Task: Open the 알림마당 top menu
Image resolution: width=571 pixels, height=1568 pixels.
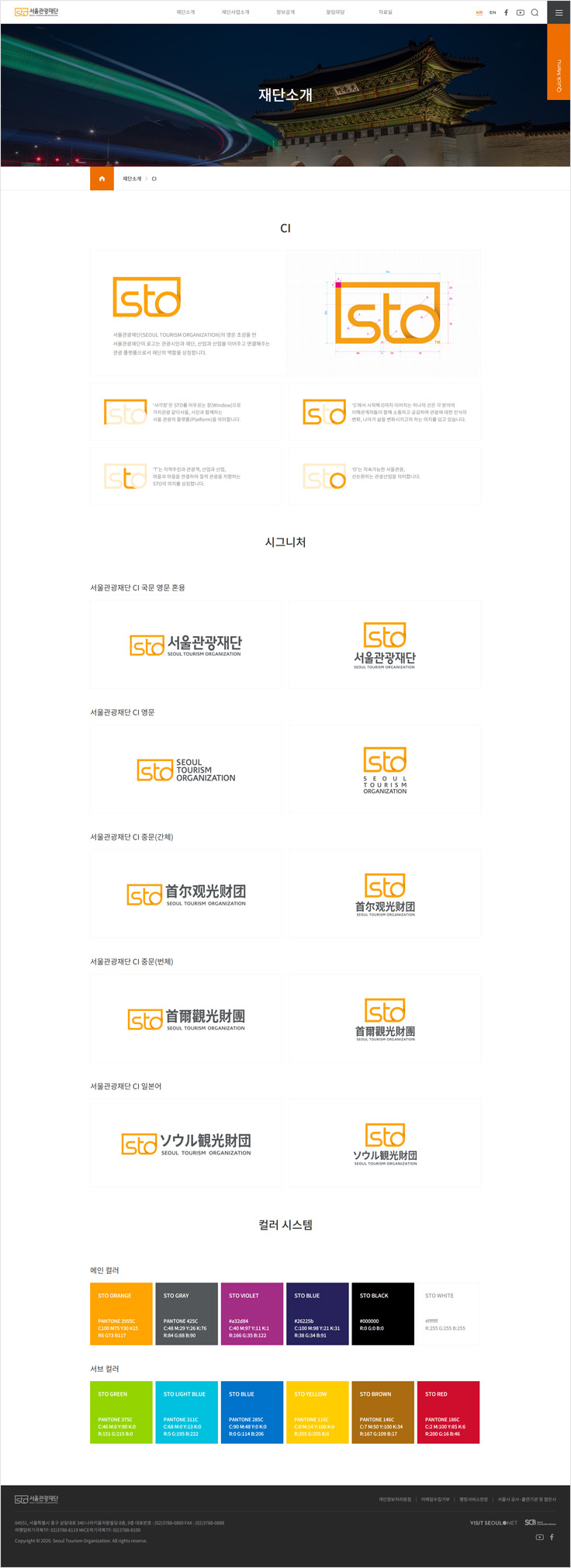Action: coord(335,12)
